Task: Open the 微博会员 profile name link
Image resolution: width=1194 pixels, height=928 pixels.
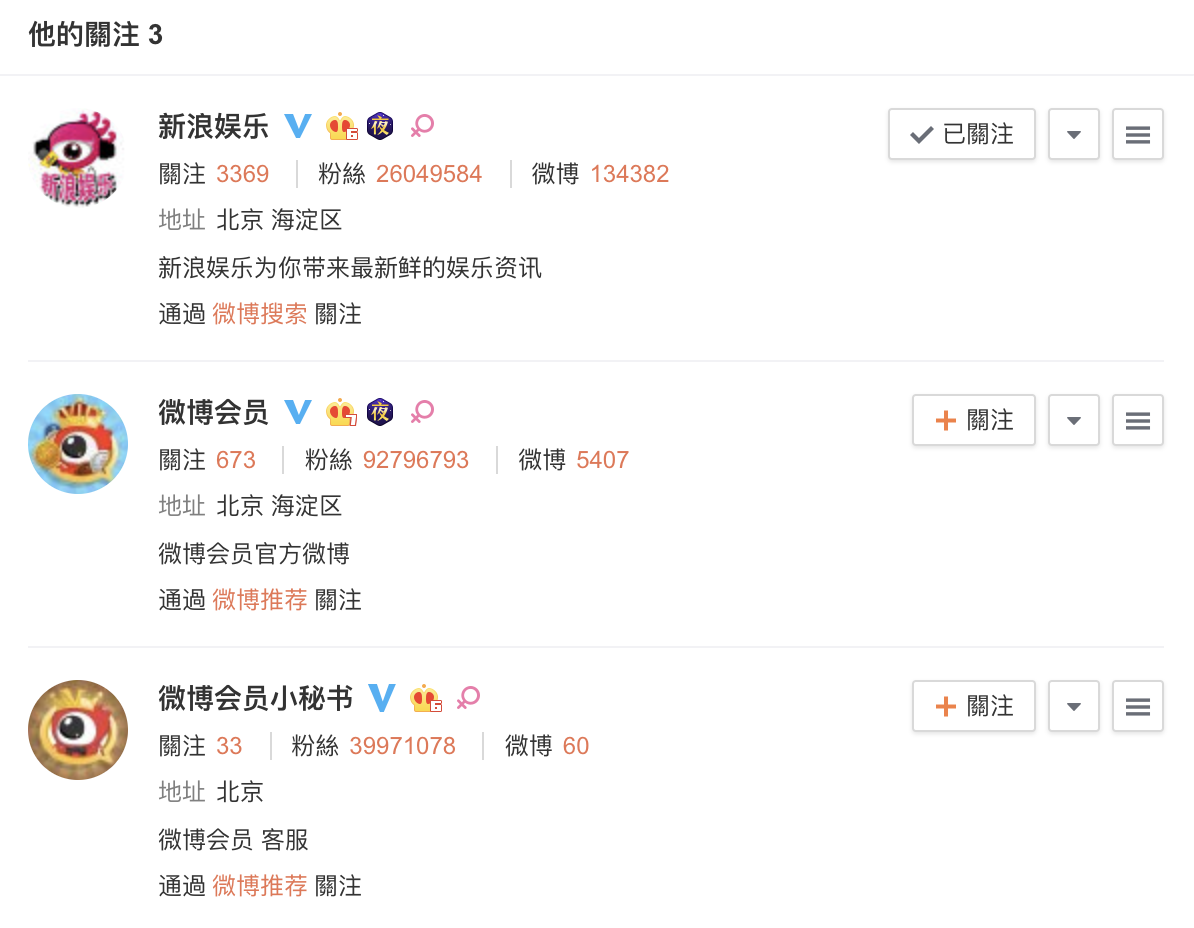Action: 213,412
